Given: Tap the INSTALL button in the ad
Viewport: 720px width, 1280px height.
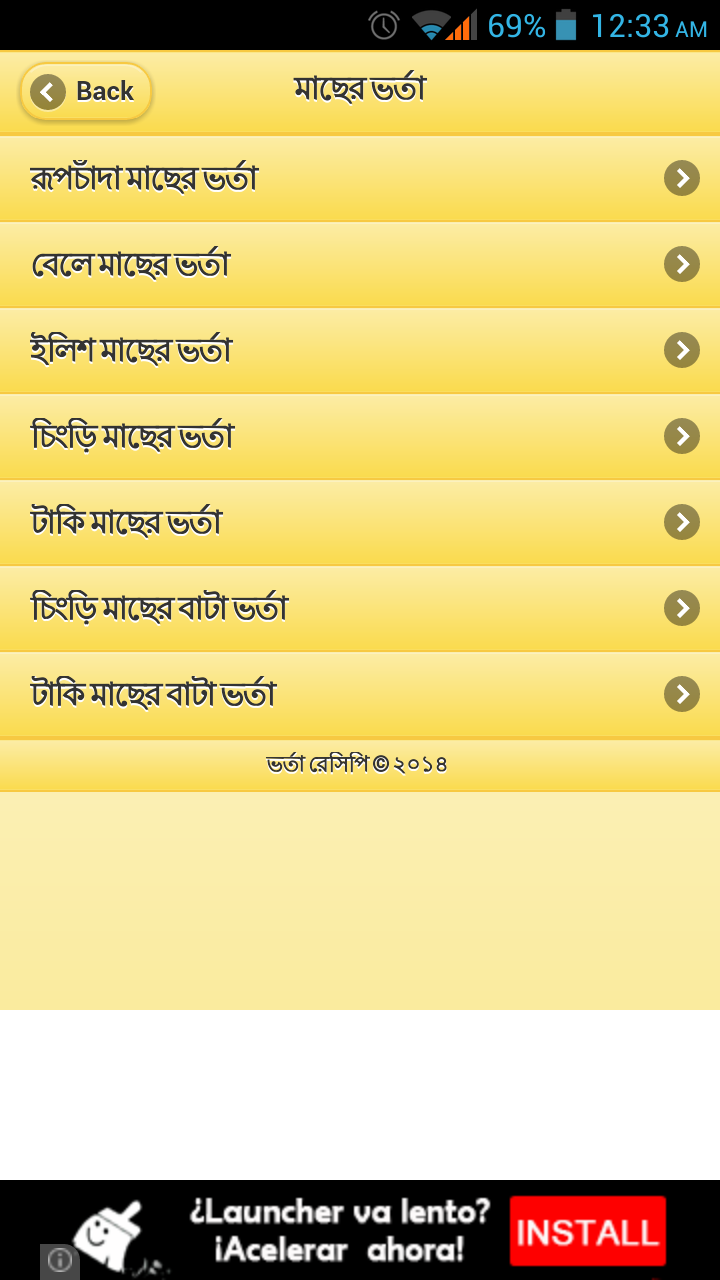Looking at the screenshot, I should coord(587,1231).
